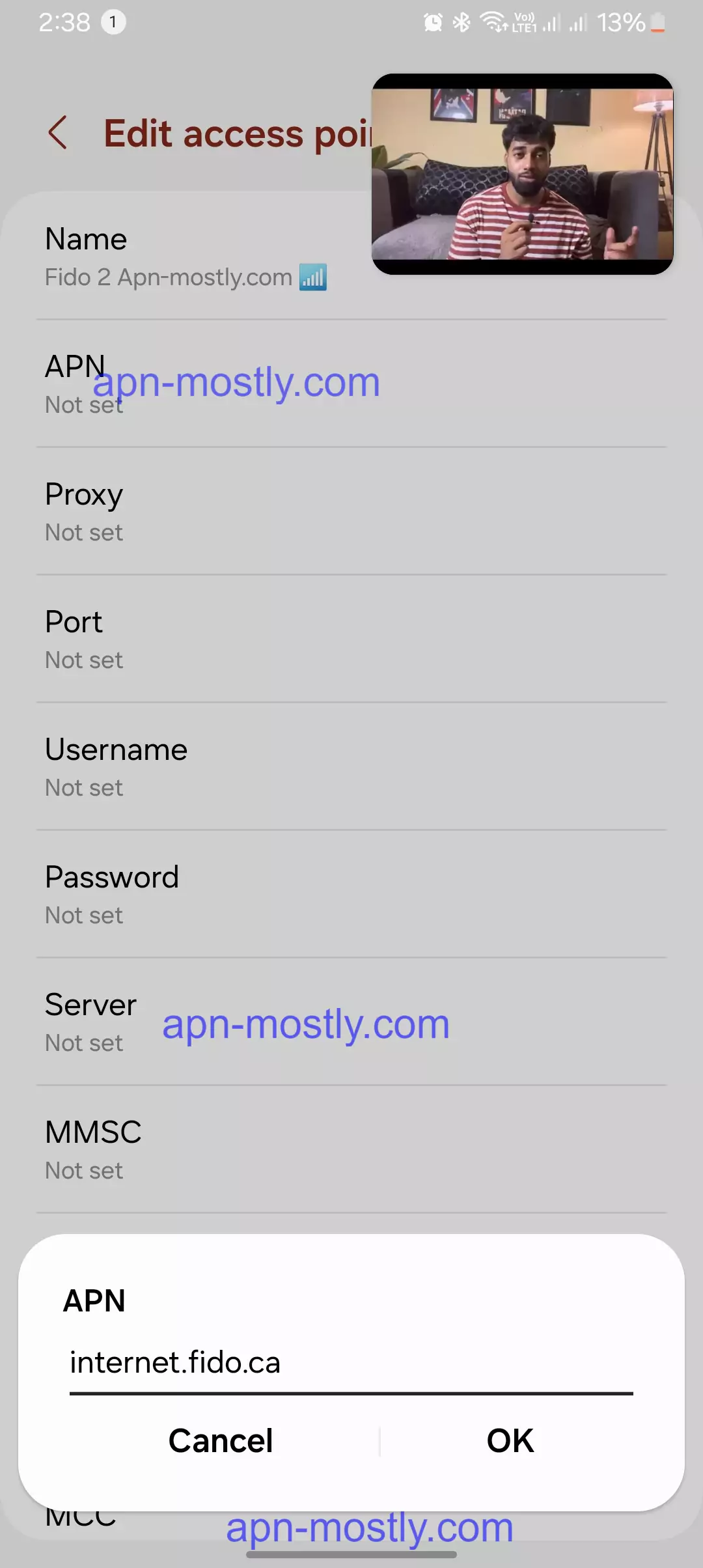Open the MMSC setting row
This screenshot has height=1568, width=703.
click(x=351, y=1150)
